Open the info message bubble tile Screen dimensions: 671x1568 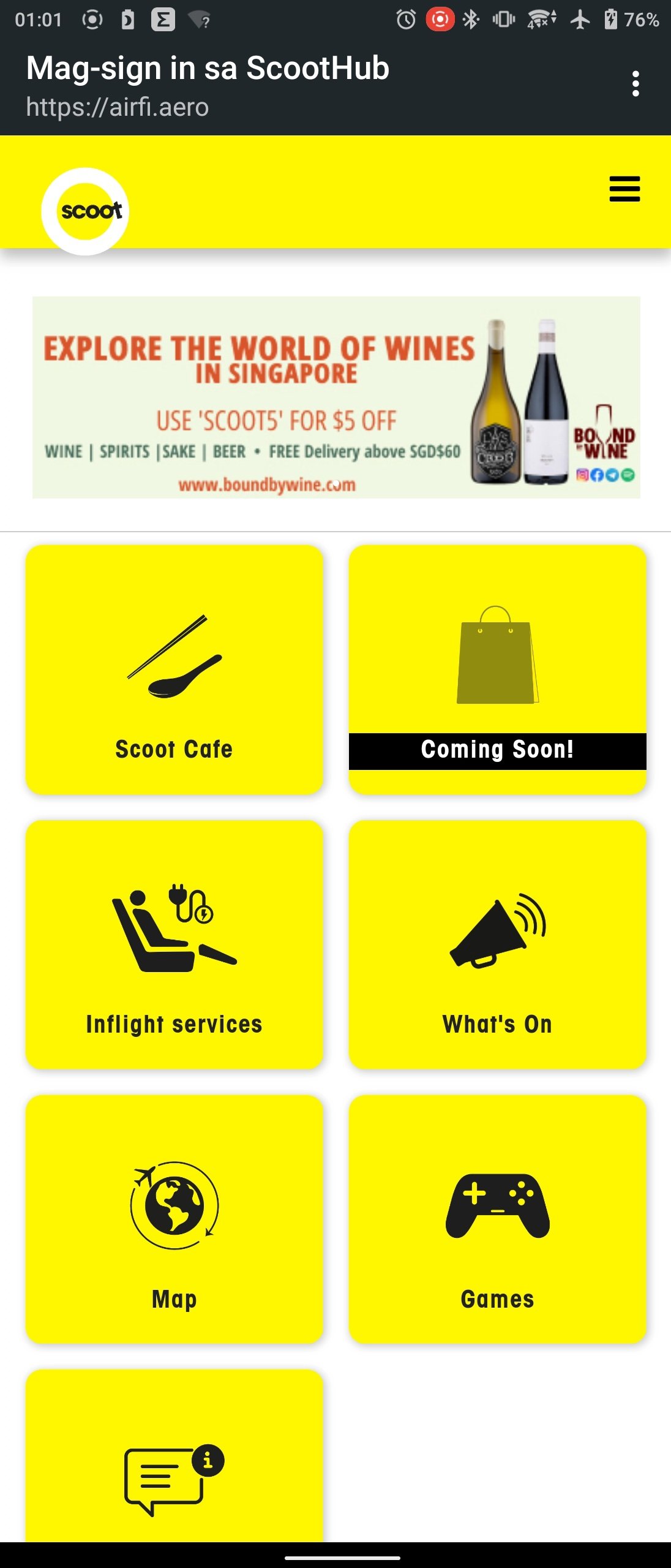pos(174,1470)
